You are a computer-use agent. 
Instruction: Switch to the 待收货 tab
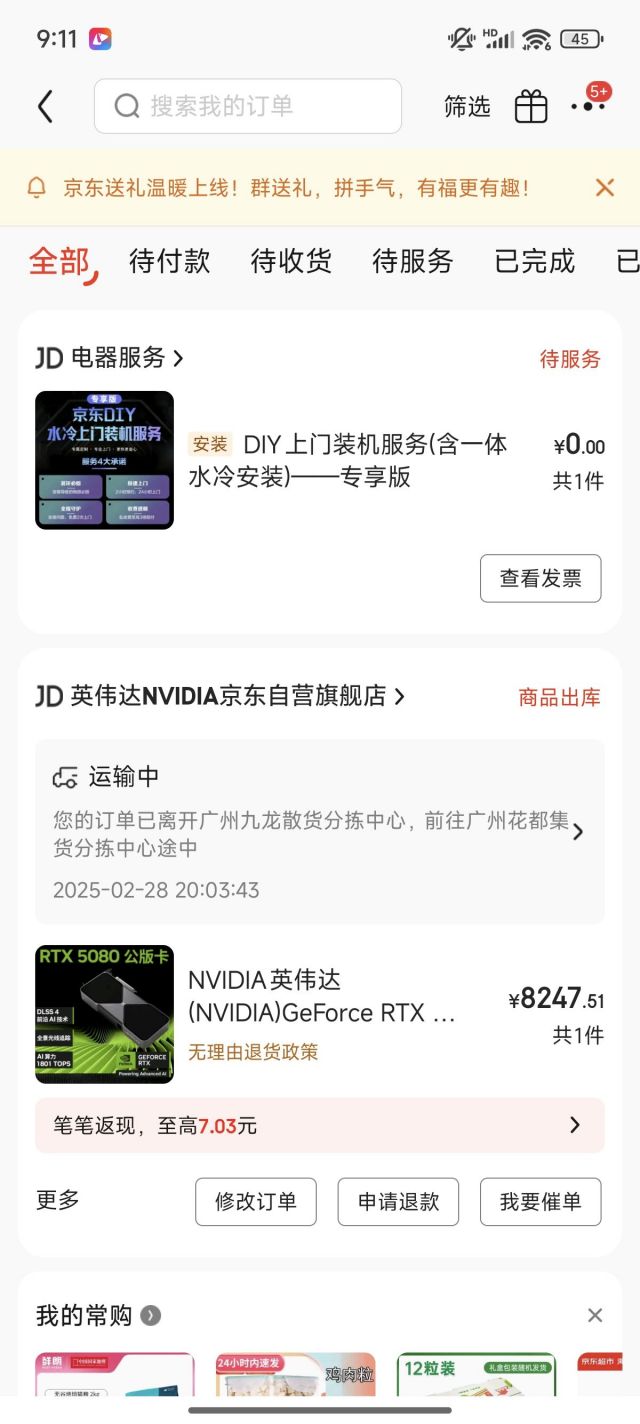(291, 261)
